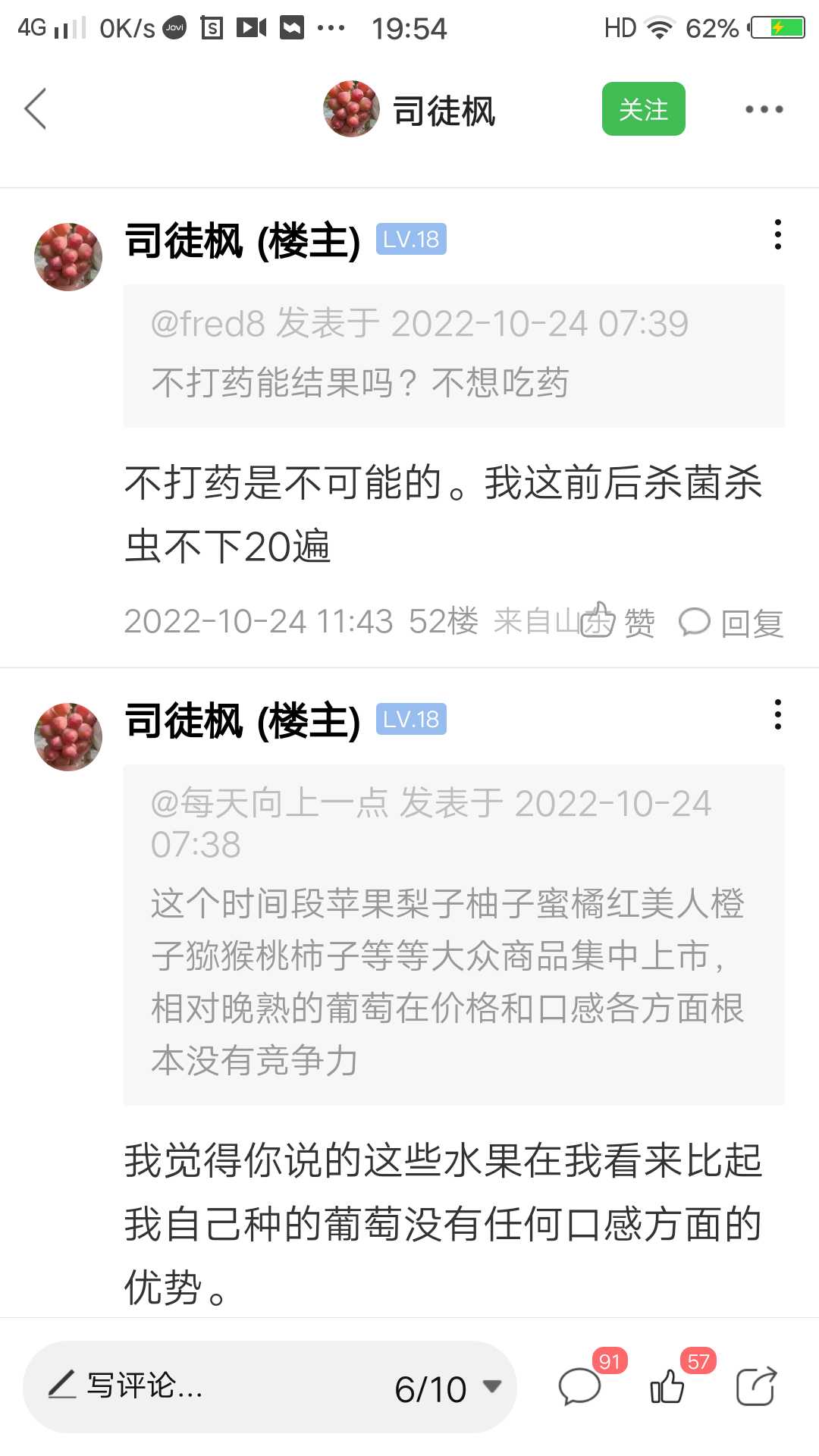Like the 52楼 reply with 赞
This screenshot has width=819, height=1456.
click(618, 622)
